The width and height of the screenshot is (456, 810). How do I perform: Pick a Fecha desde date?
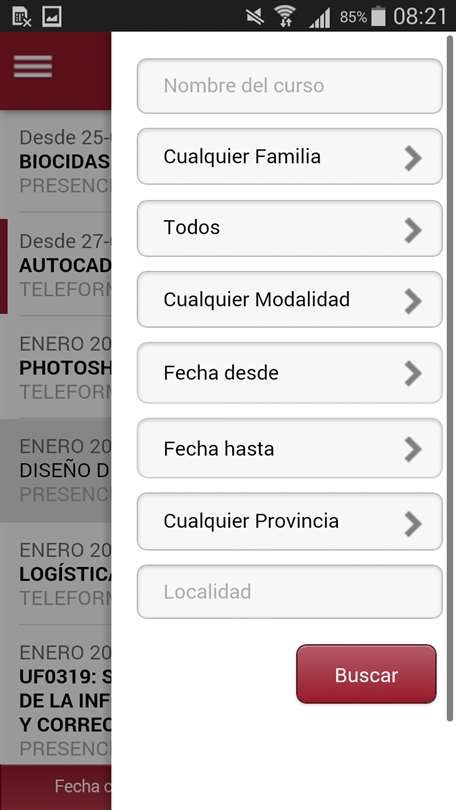(x=289, y=372)
